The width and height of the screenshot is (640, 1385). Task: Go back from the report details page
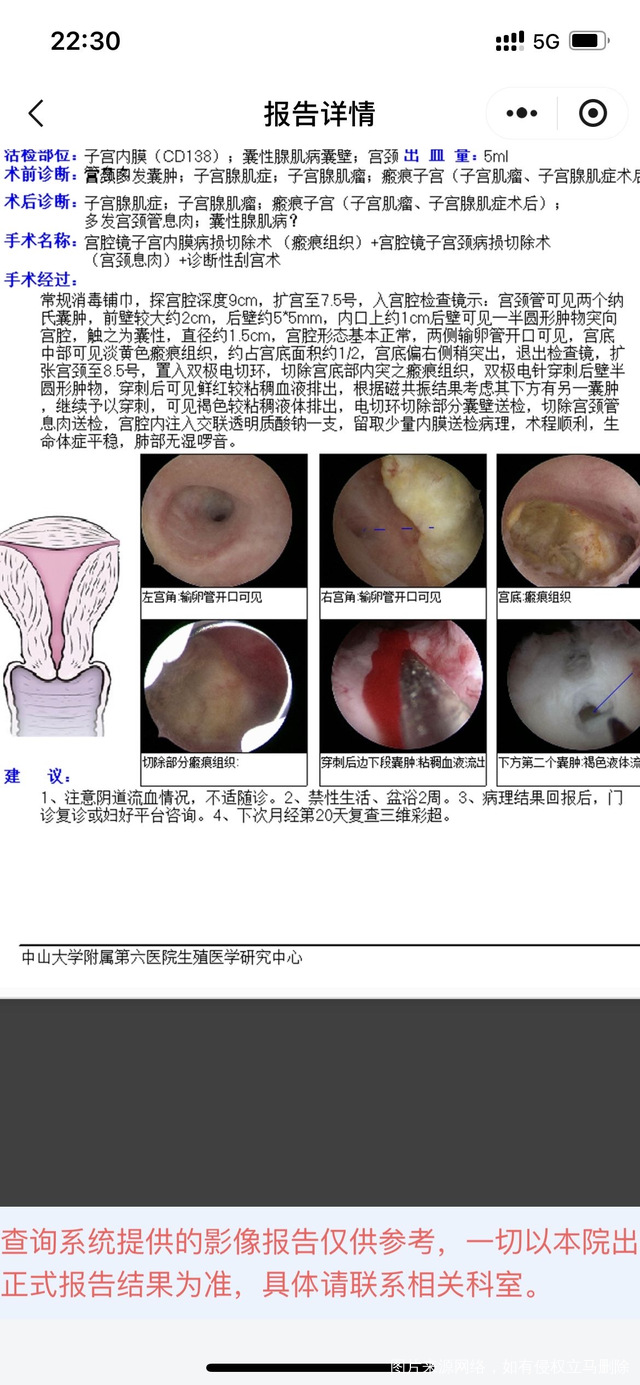[36, 113]
